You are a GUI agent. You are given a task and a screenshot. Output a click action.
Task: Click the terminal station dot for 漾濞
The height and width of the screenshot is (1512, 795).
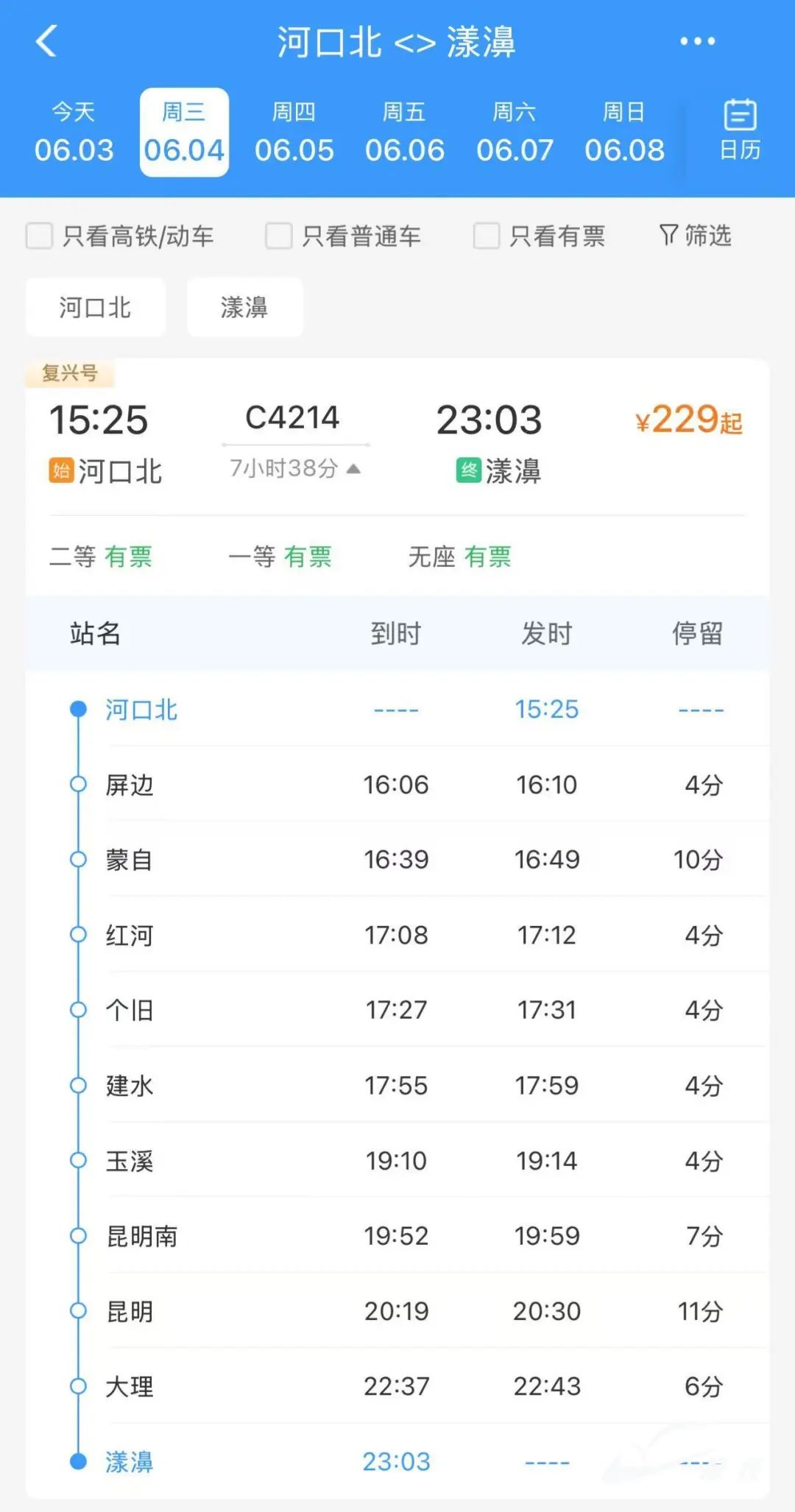(x=77, y=1461)
